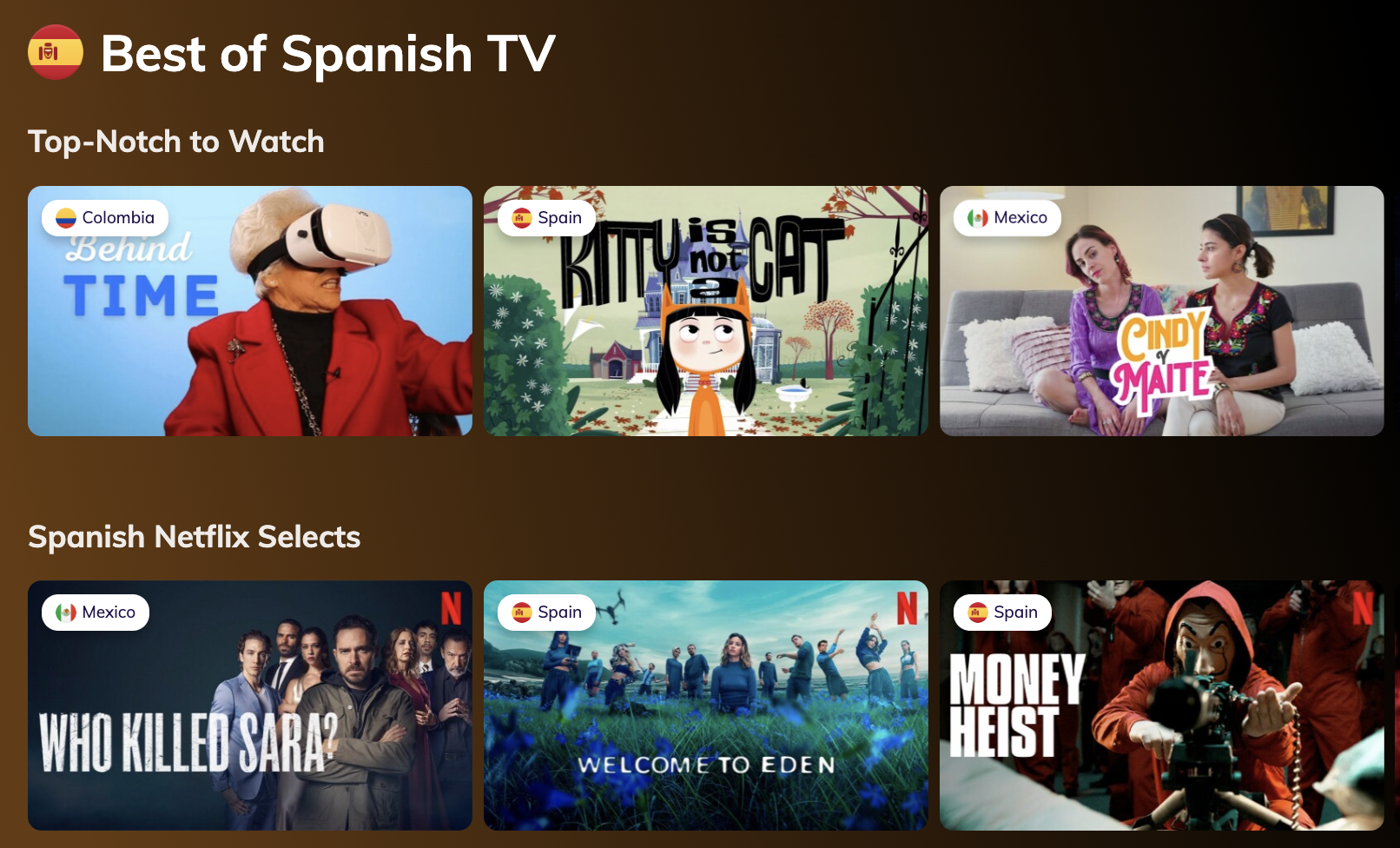Choose the Welcome to Eden tile
1400x848 pixels.
pyautogui.click(x=705, y=706)
